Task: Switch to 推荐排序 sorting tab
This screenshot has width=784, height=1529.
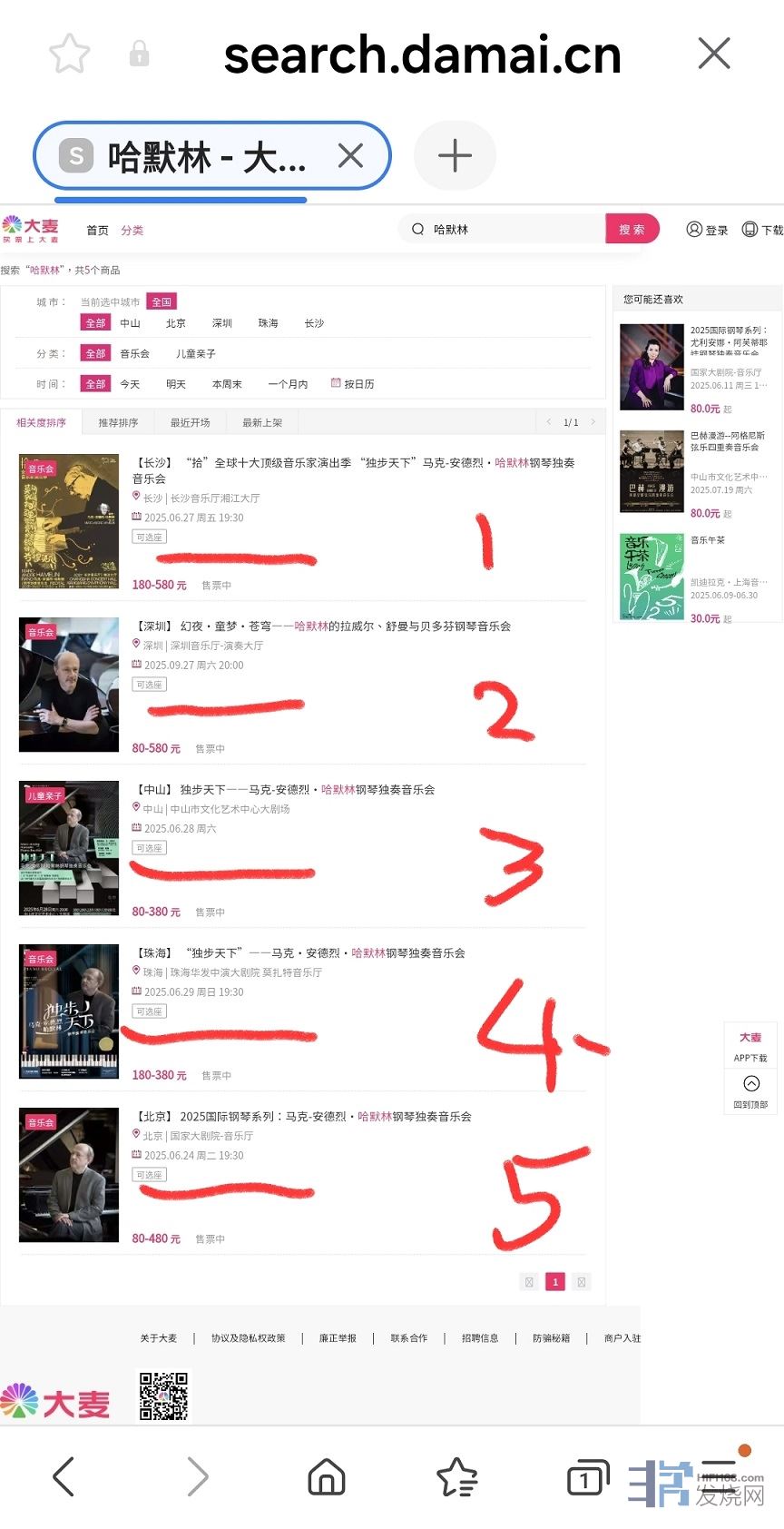Action: 118,423
